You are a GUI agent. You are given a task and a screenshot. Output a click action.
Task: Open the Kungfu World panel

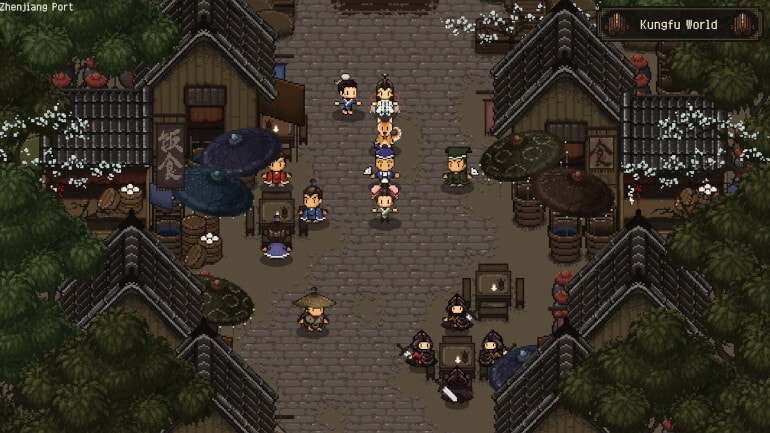678,25
